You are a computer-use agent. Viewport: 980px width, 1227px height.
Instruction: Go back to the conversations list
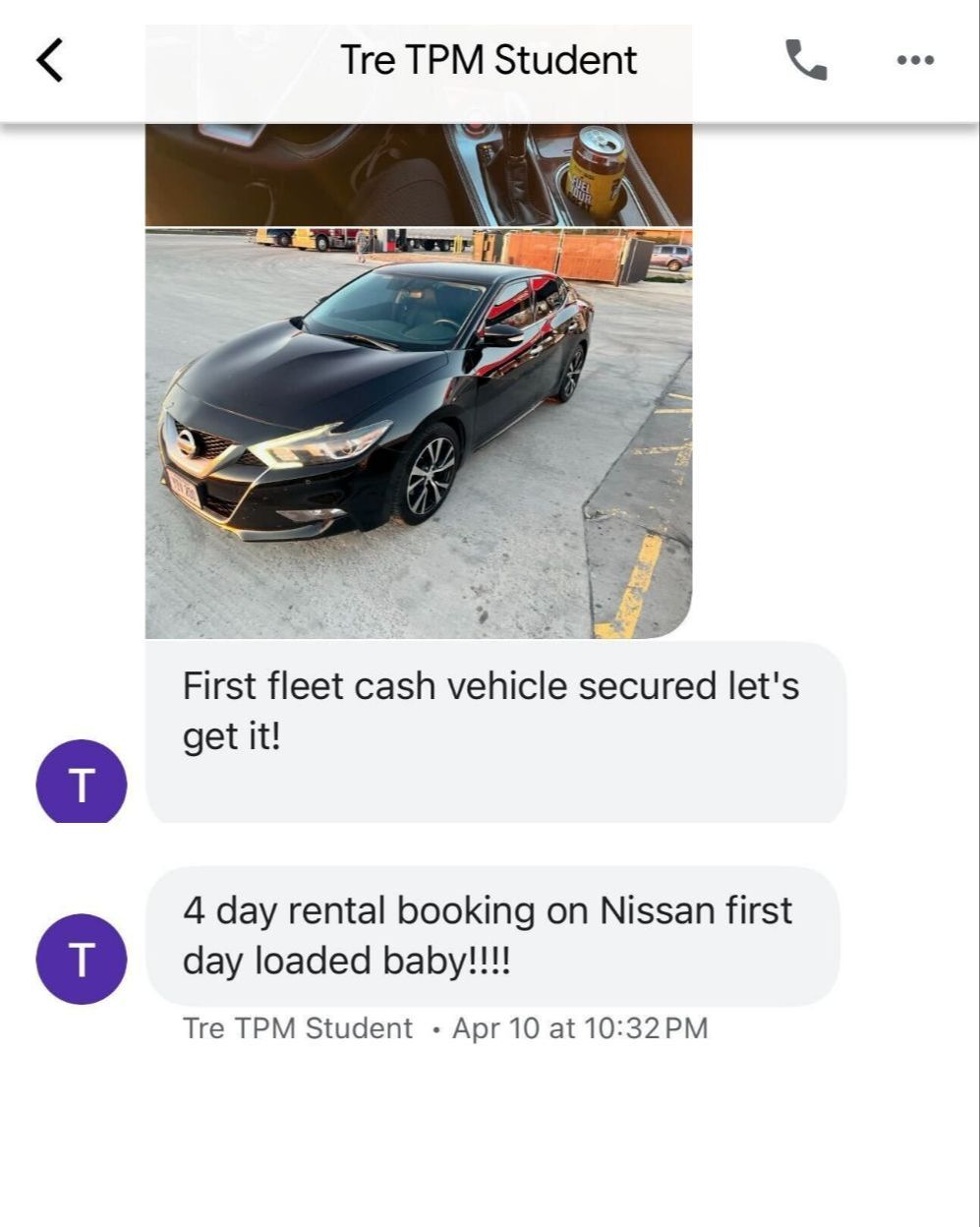(49, 60)
